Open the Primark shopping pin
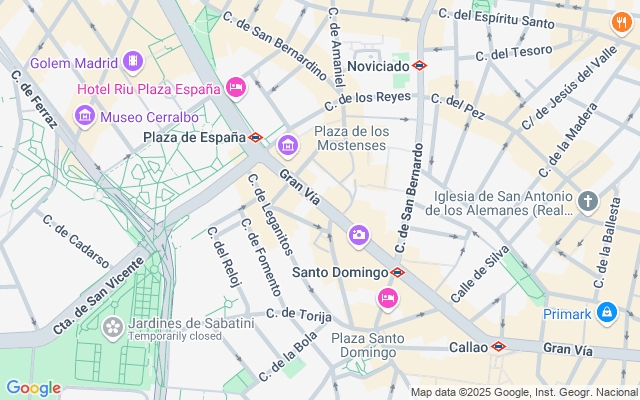 pyautogui.click(x=607, y=313)
